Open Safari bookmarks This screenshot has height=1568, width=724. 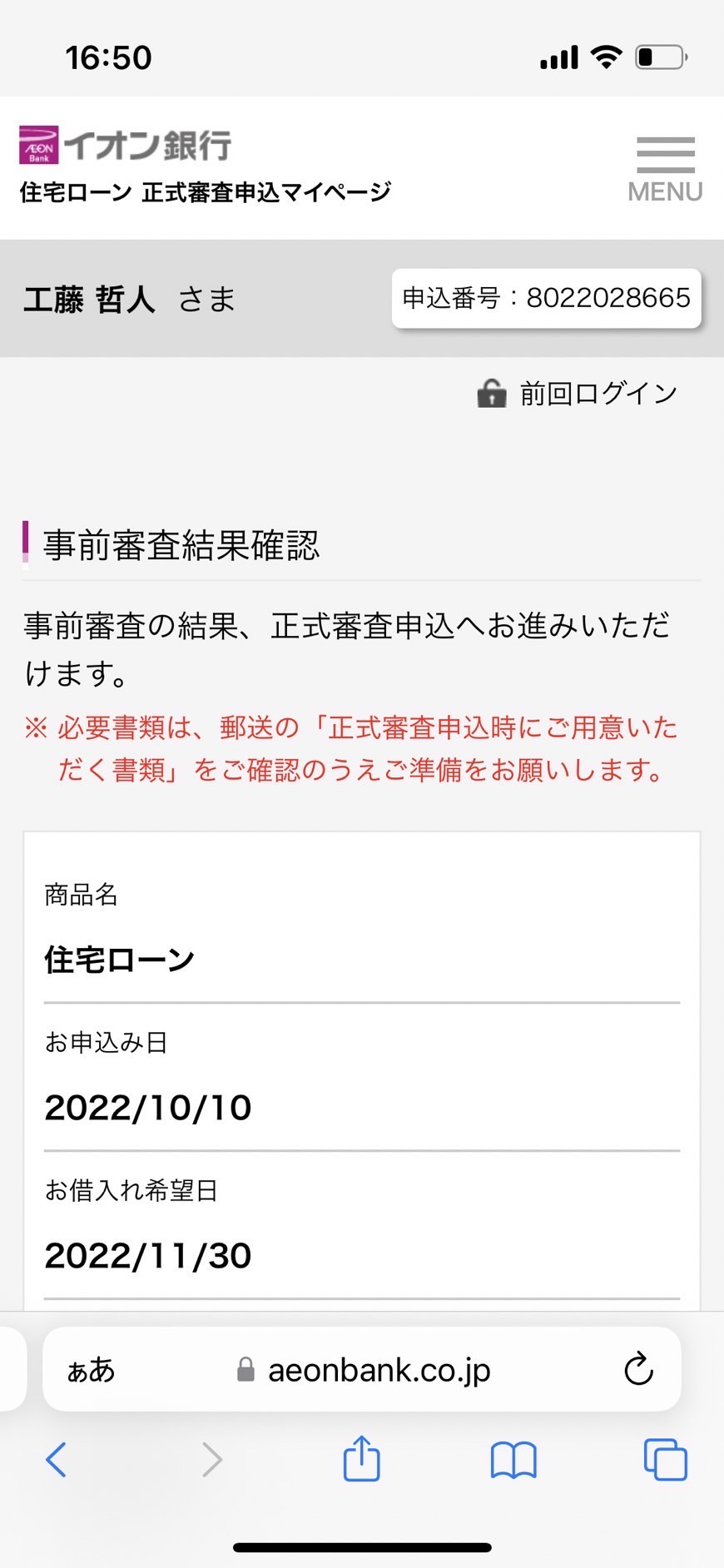[513, 1460]
